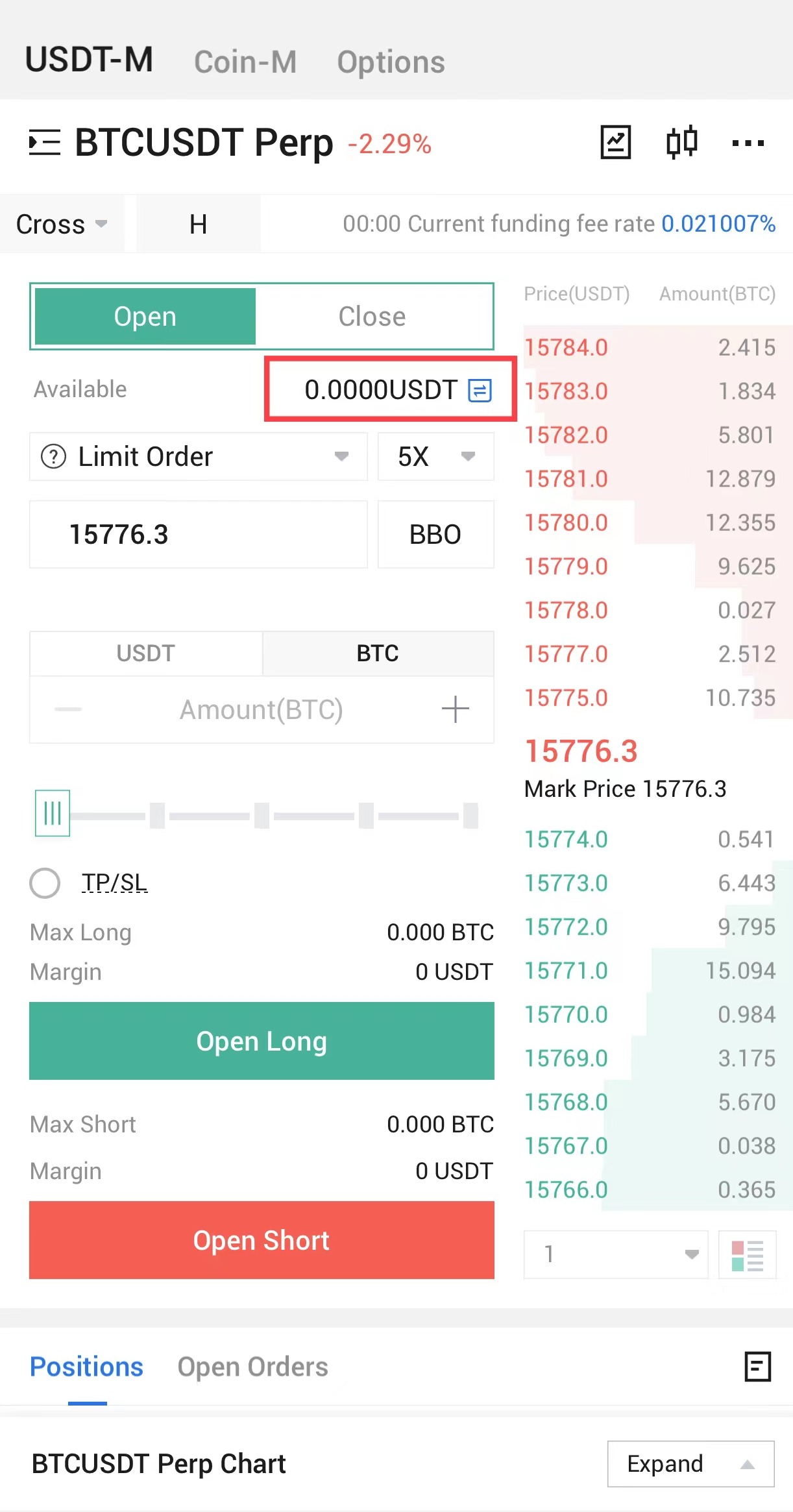Screen dimensions: 793x1512
Task: Open the three-dot overflow menu
Action: 748,143
